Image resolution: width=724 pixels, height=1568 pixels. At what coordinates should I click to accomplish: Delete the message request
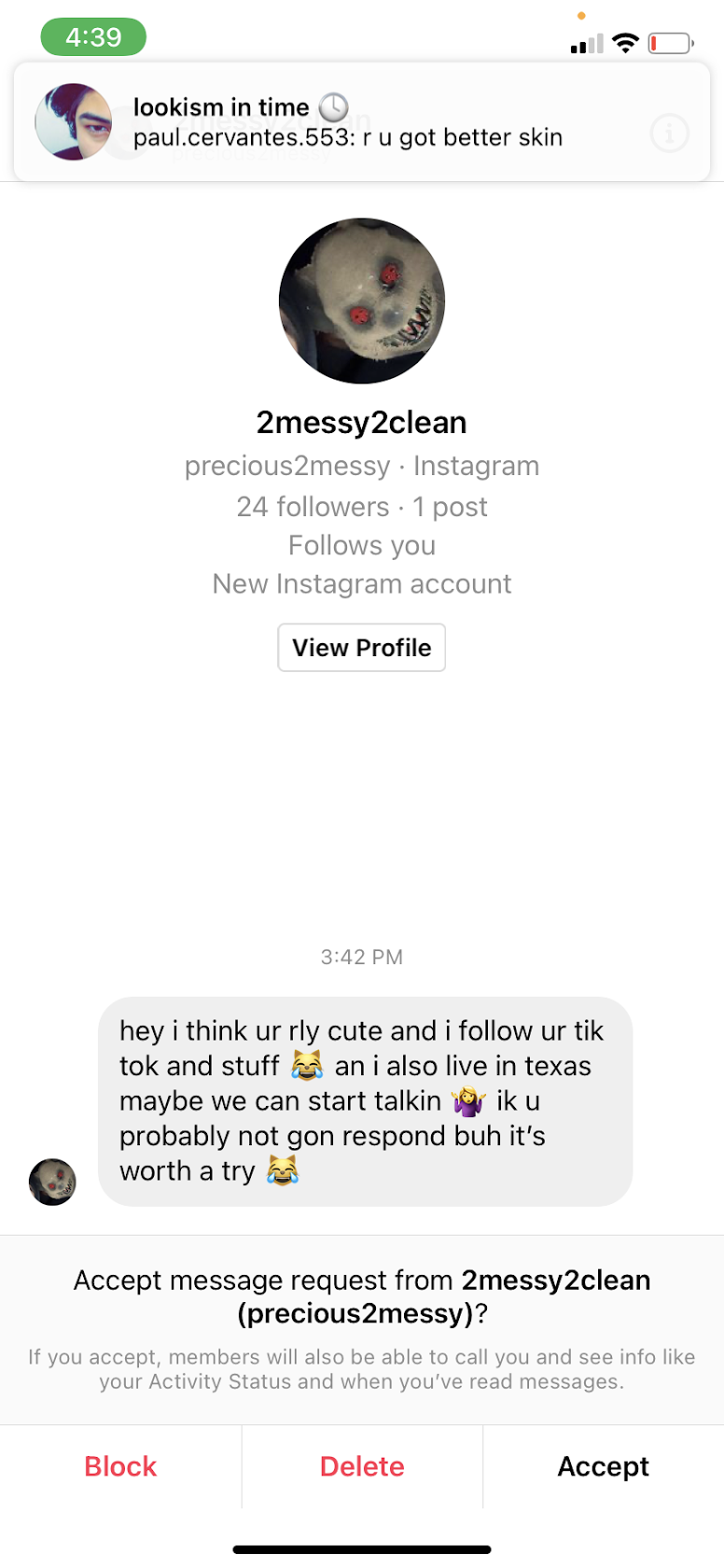click(362, 1466)
